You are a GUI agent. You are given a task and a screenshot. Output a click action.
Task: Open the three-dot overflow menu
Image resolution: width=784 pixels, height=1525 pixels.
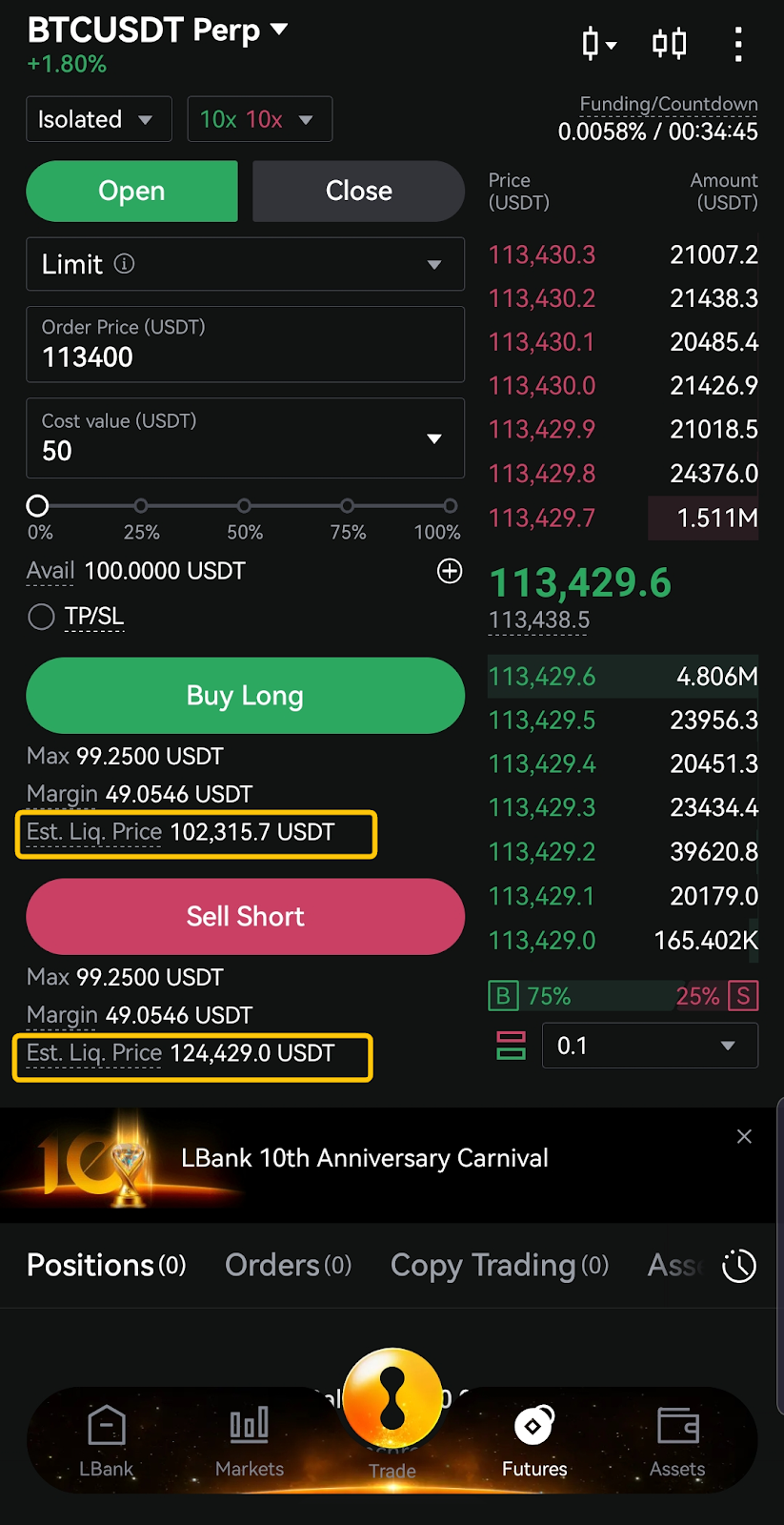coord(738,44)
